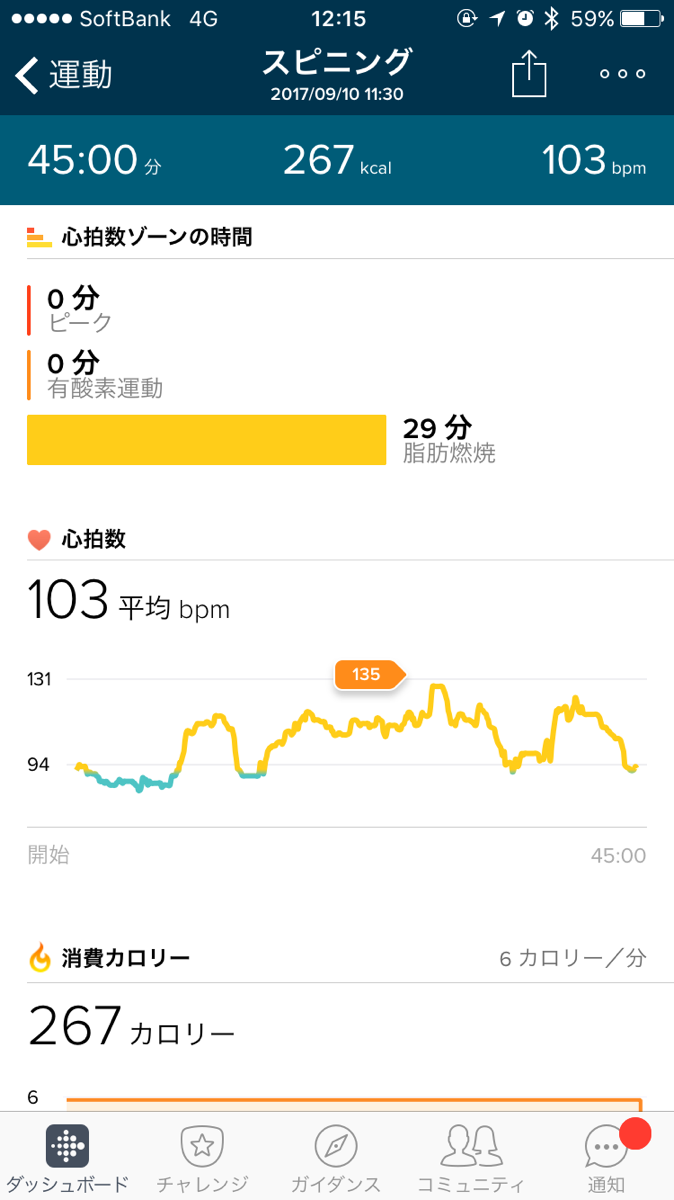Open the three-dot overflow menu

click(x=622, y=75)
